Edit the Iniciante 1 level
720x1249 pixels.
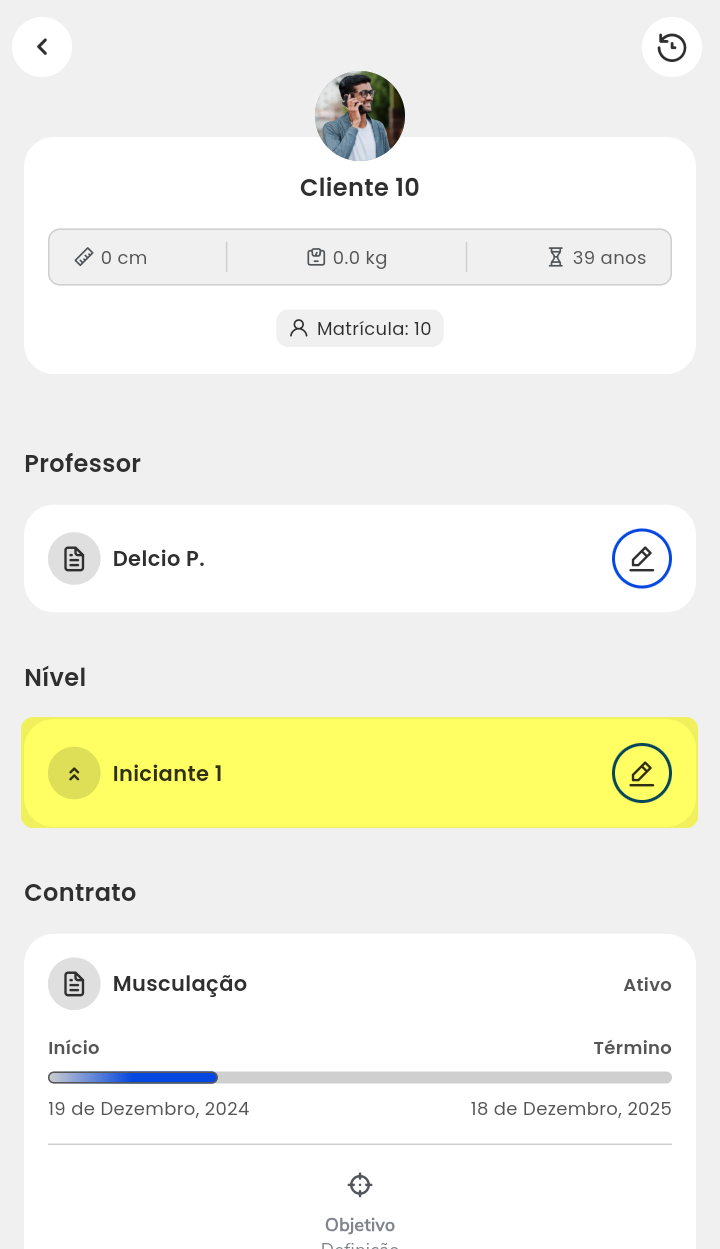tap(641, 773)
